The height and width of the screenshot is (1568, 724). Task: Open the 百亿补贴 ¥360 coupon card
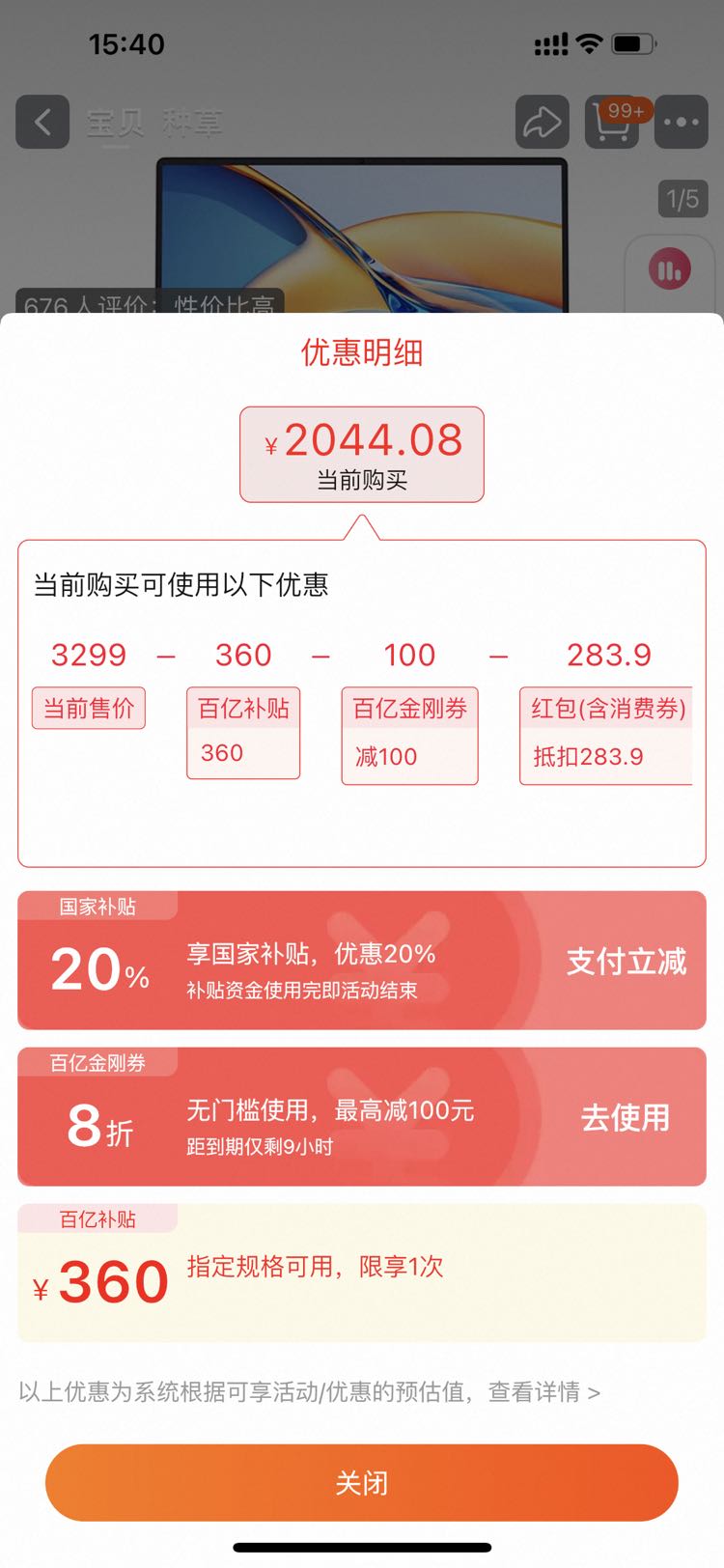click(362, 1273)
